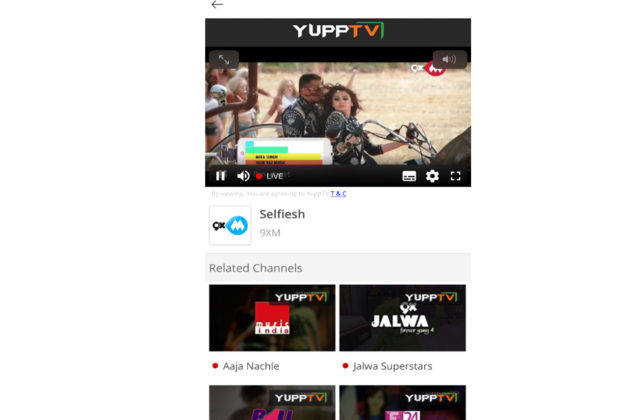Open the T&C link
This screenshot has height=420, width=630.
click(338, 194)
